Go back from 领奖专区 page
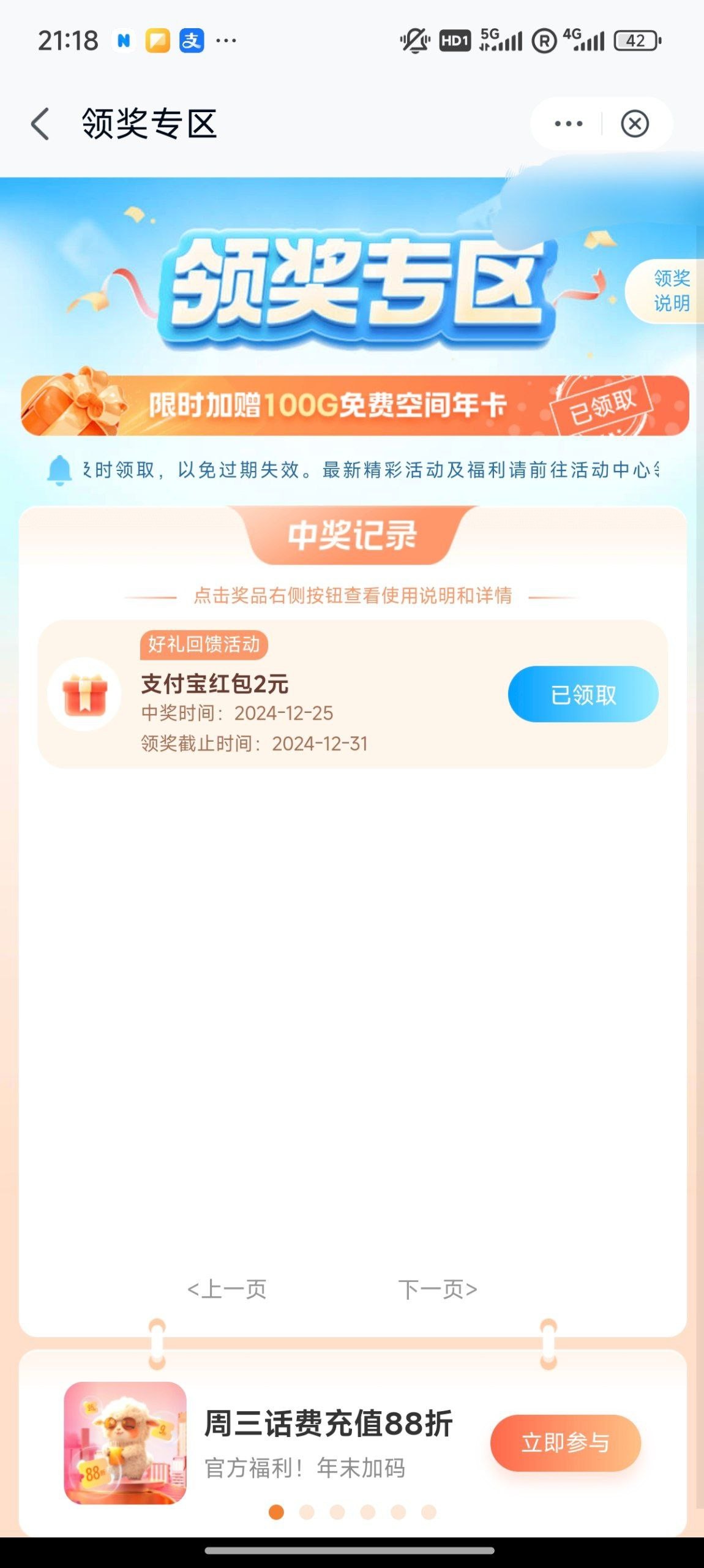Screen dimensions: 704x1568 40,124
